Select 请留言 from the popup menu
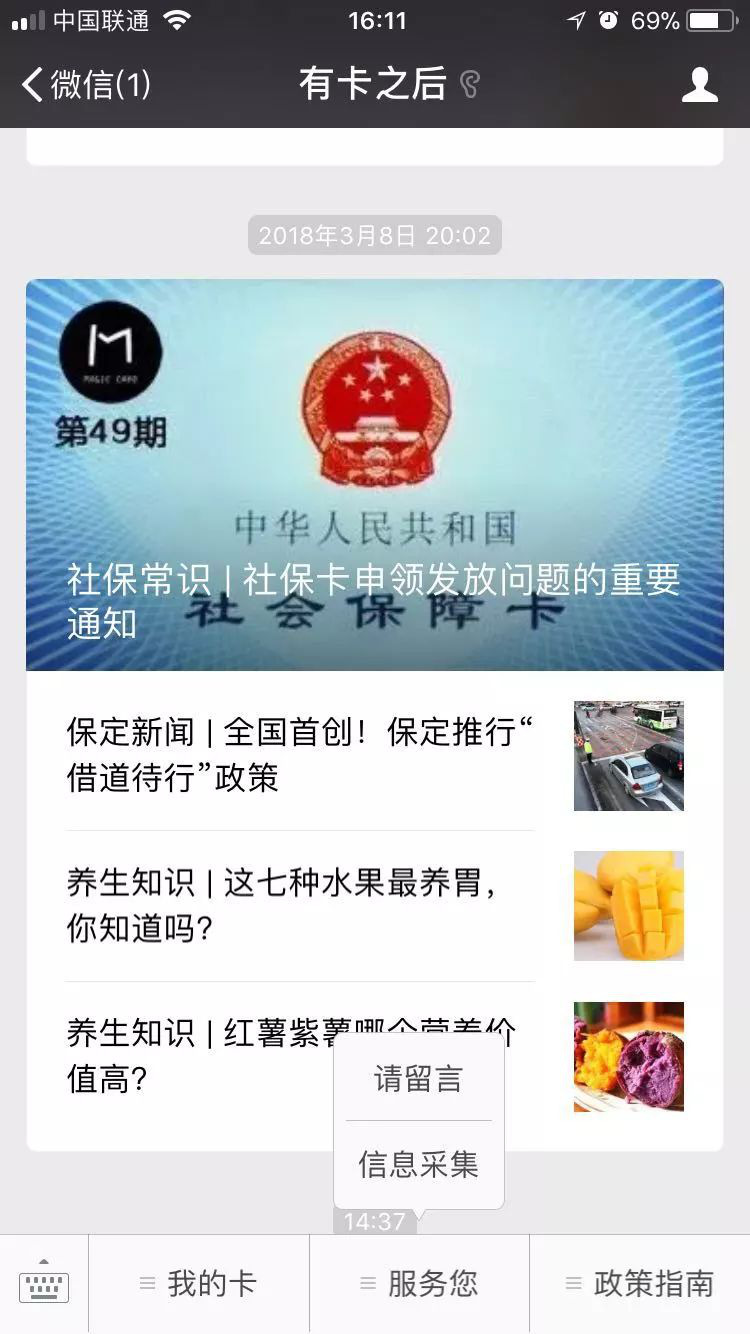The height and width of the screenshot is (1334, 750). coord(418,1079)
